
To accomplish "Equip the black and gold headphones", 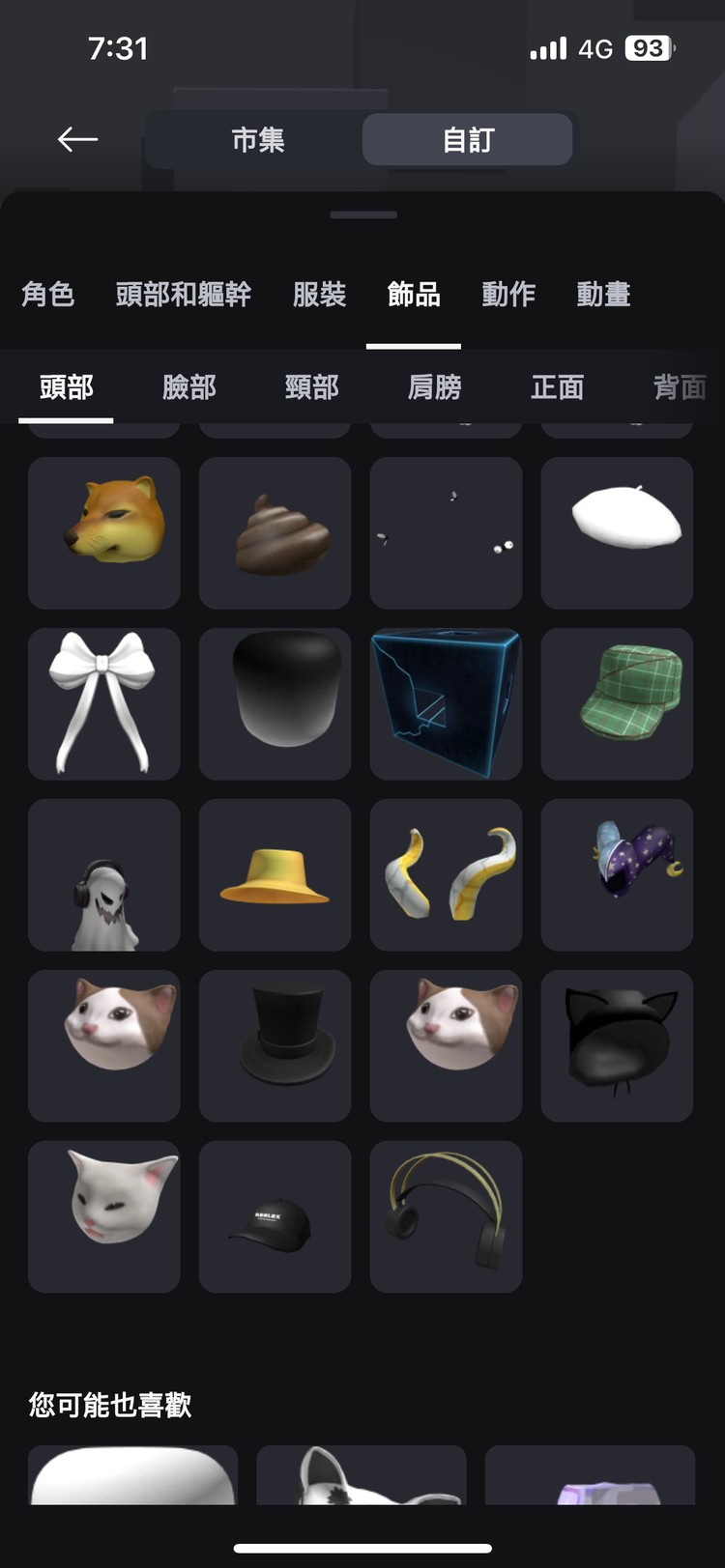I will (x=446, y=1217).
